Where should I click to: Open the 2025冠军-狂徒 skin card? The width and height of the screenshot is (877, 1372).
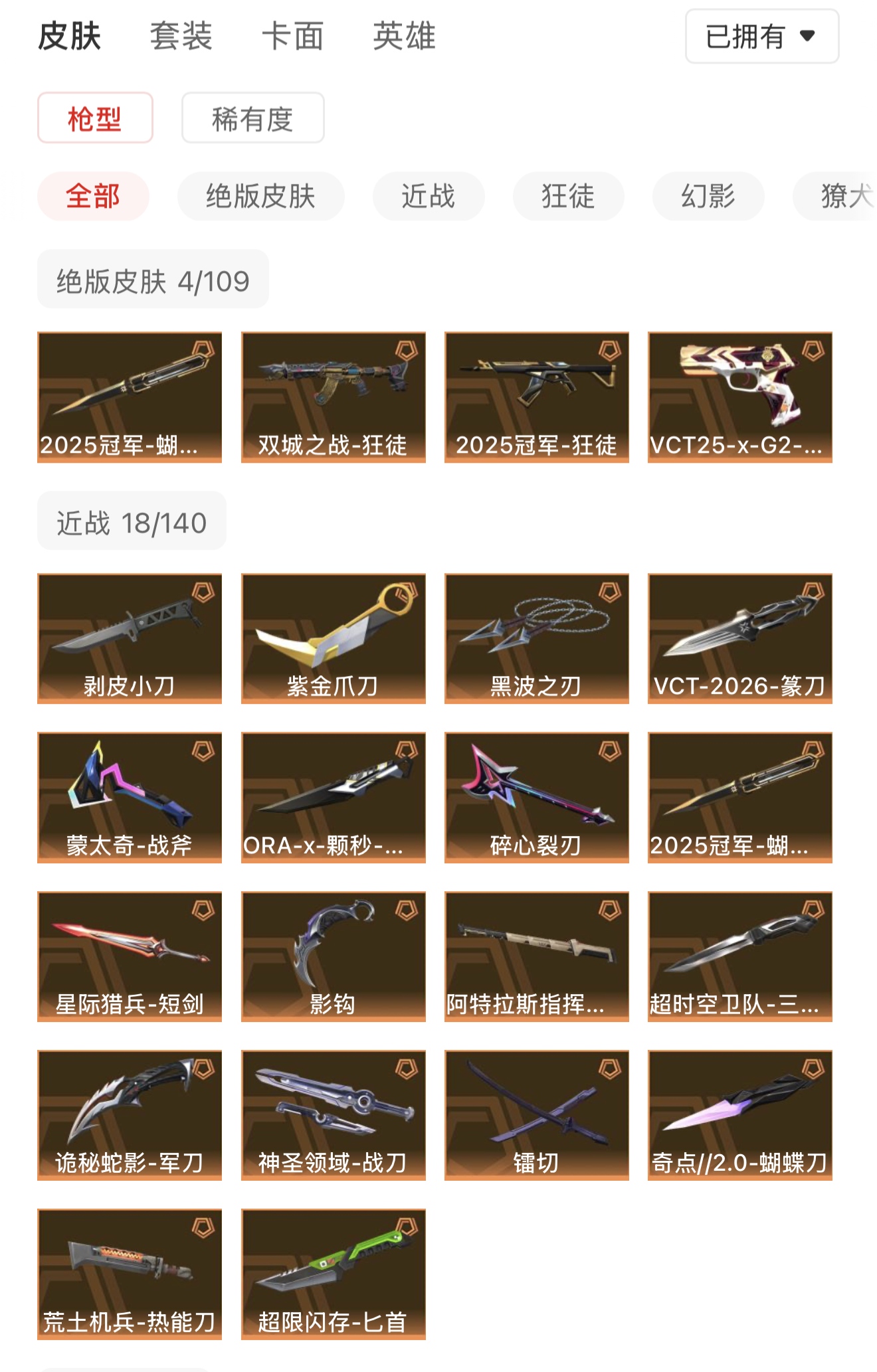point(536,397)
